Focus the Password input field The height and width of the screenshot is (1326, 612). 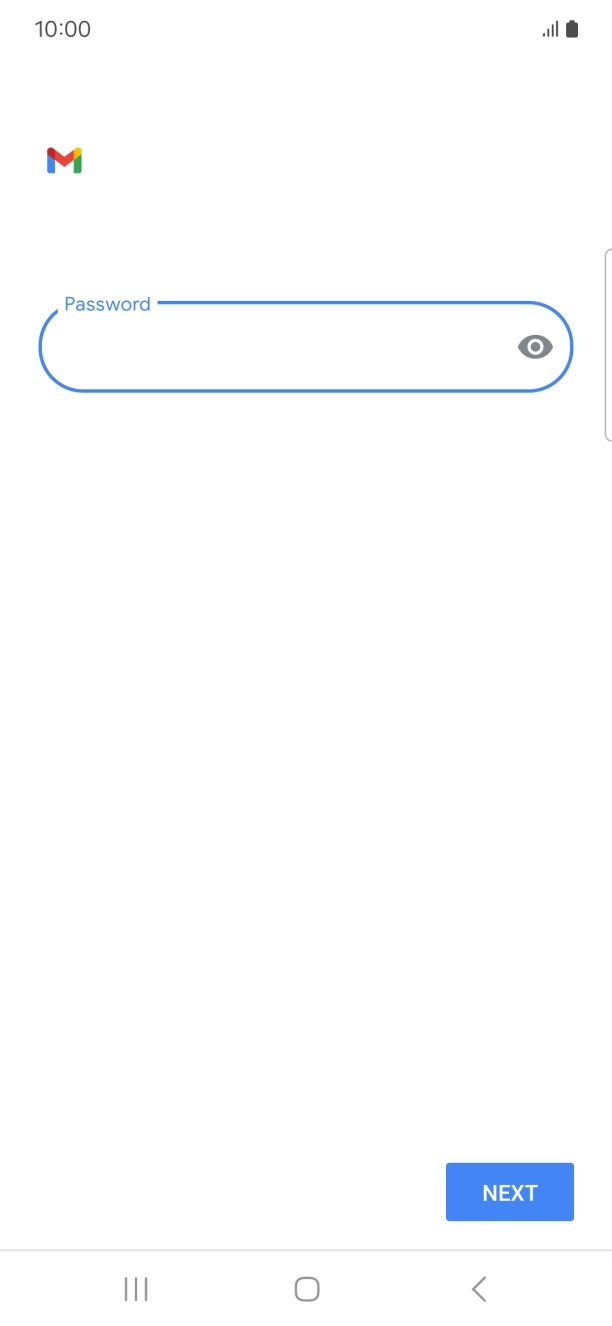(305, 346)
